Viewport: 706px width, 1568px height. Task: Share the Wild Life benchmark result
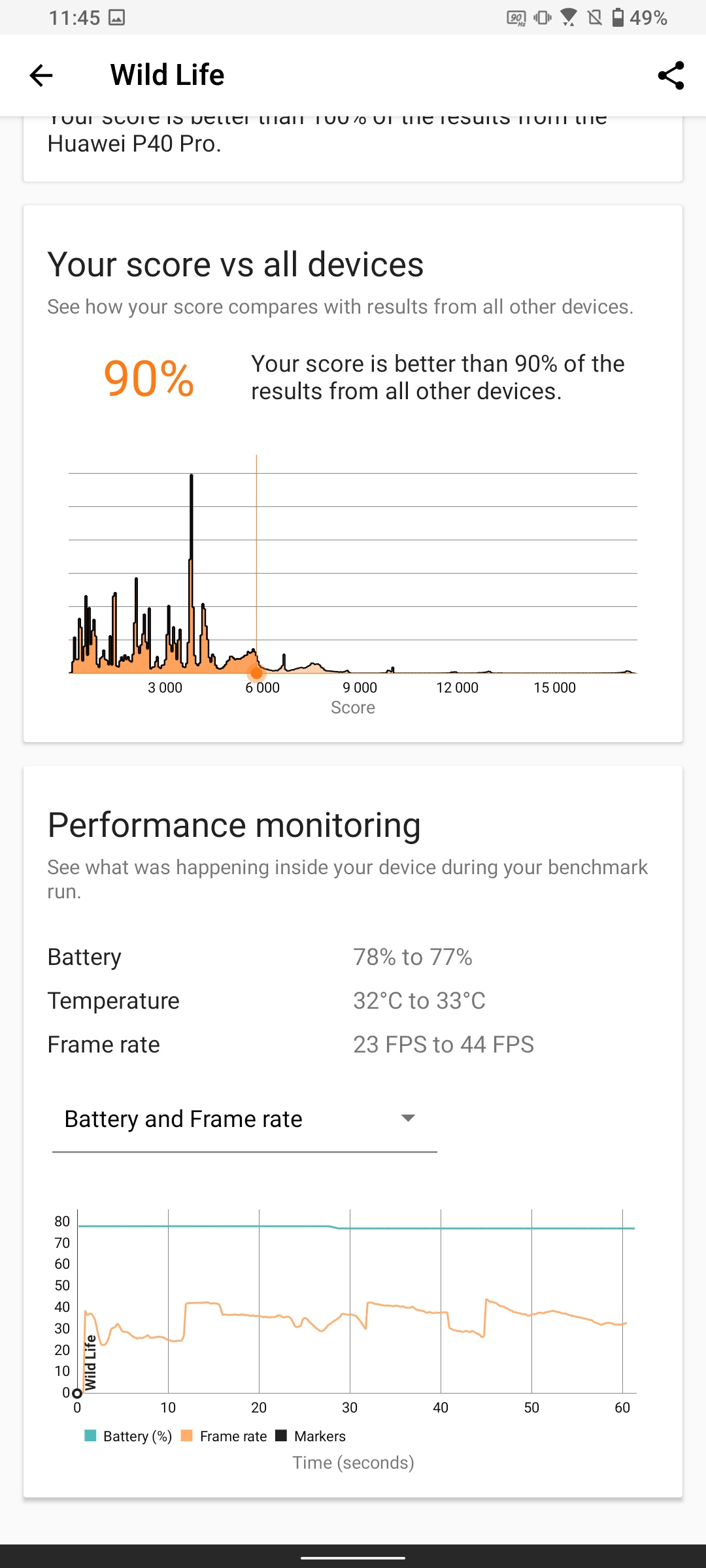671,75
